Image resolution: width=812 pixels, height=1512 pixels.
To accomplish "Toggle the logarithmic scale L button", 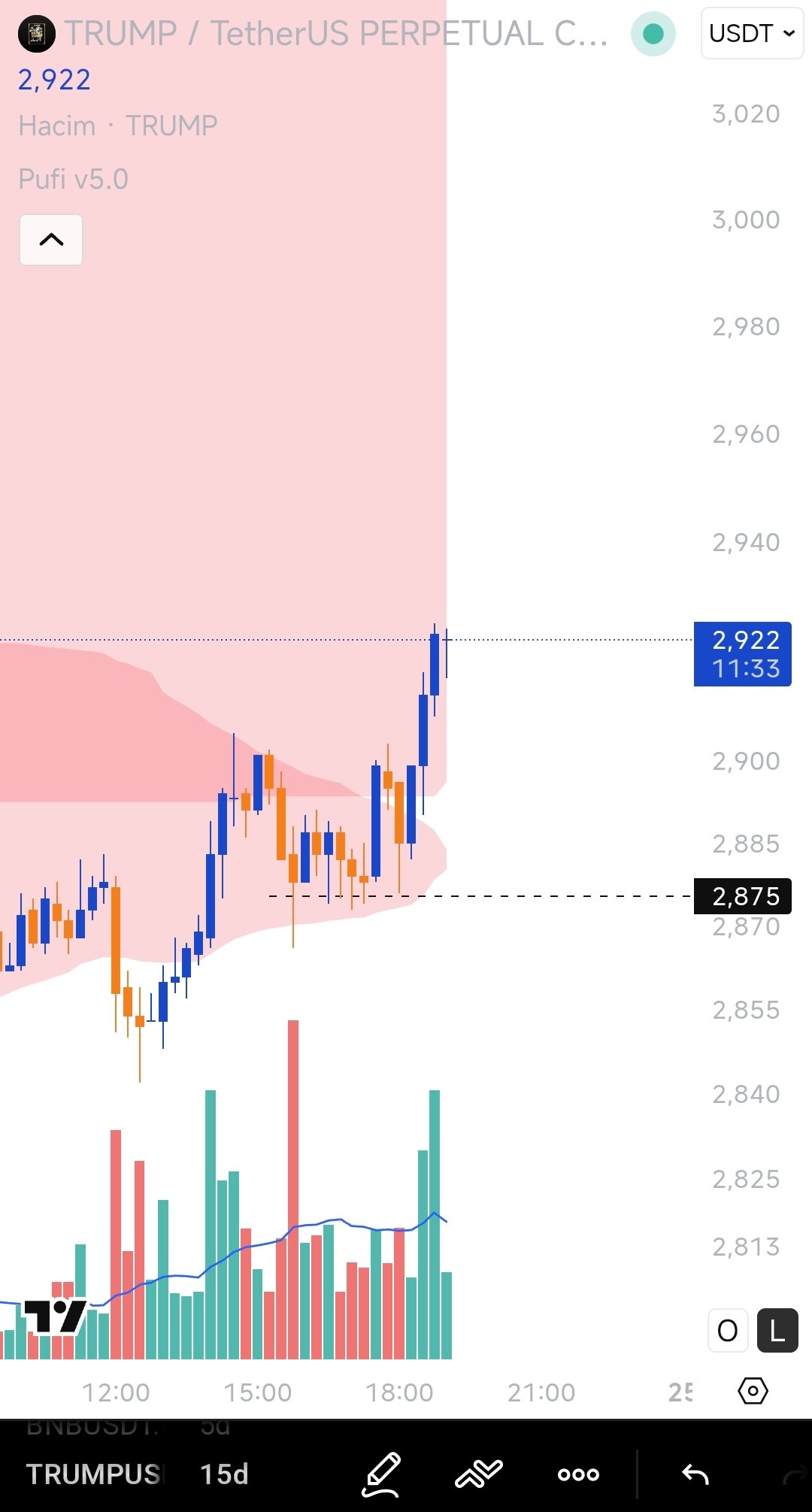I will (777, 1331).
